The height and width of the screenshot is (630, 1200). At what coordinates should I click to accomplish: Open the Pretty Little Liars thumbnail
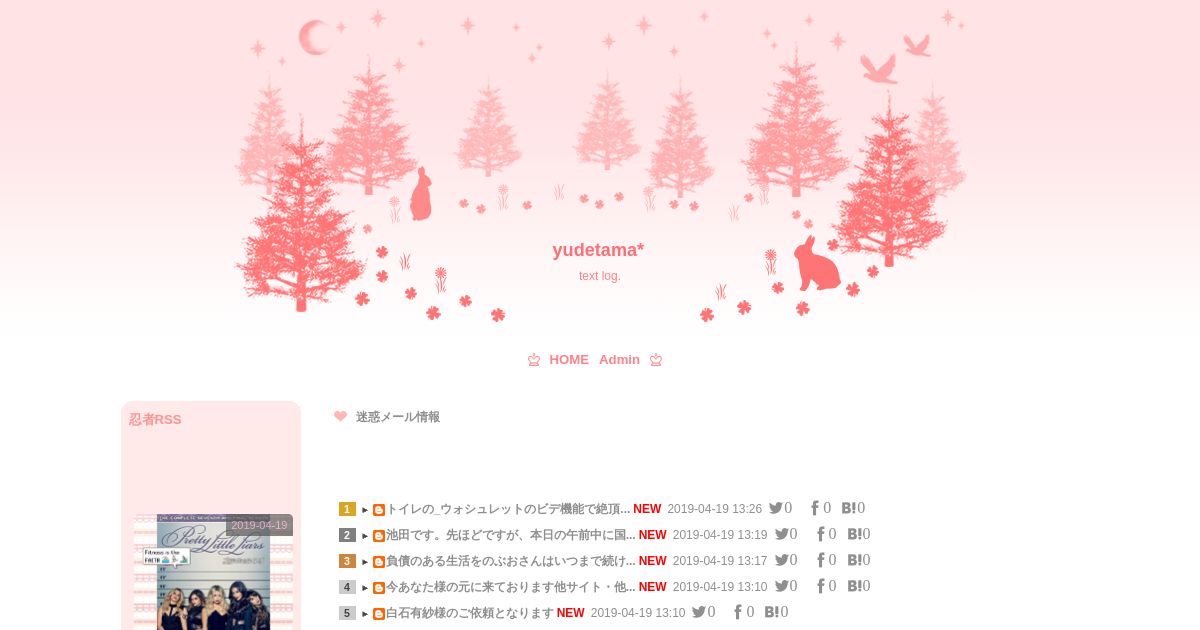point(212,575)
